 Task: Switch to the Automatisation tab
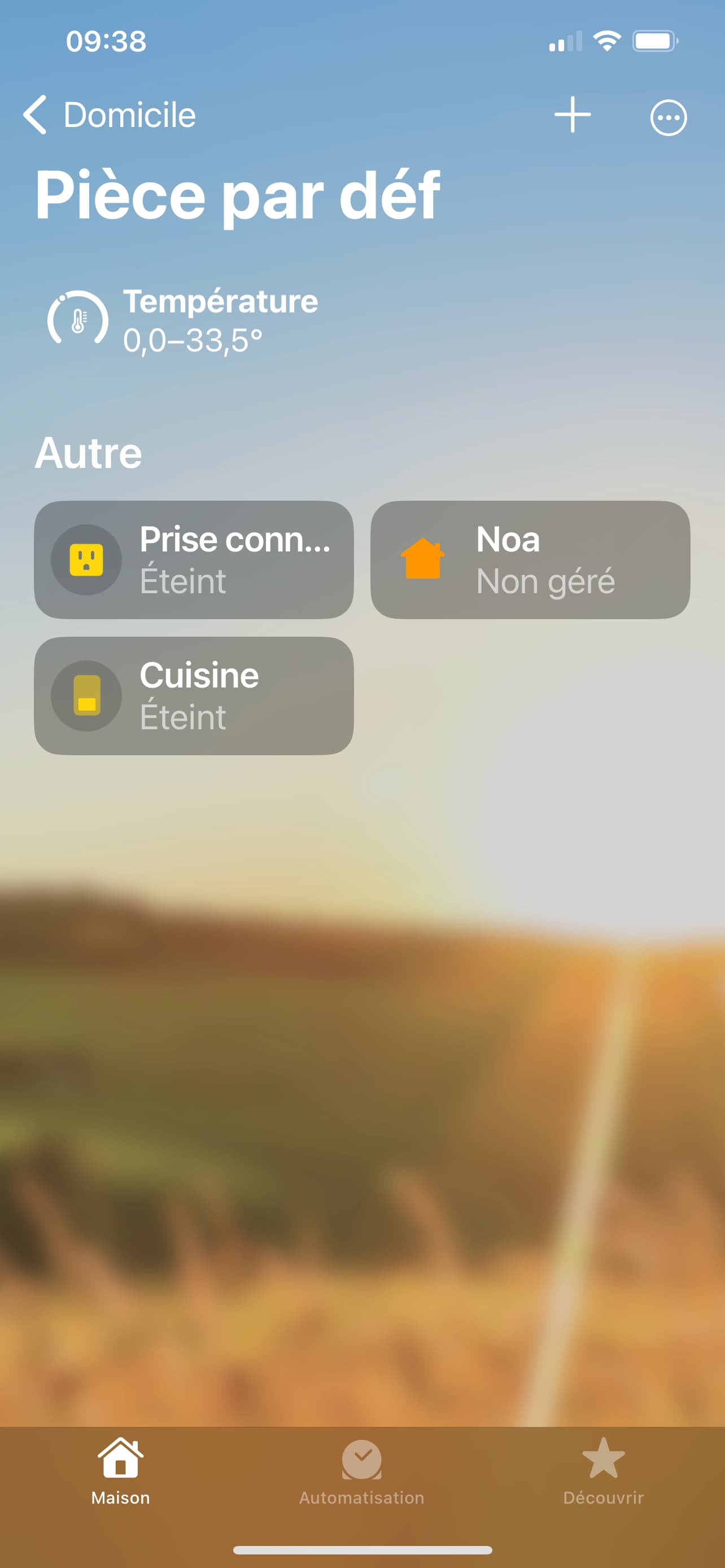(362, 1471)
